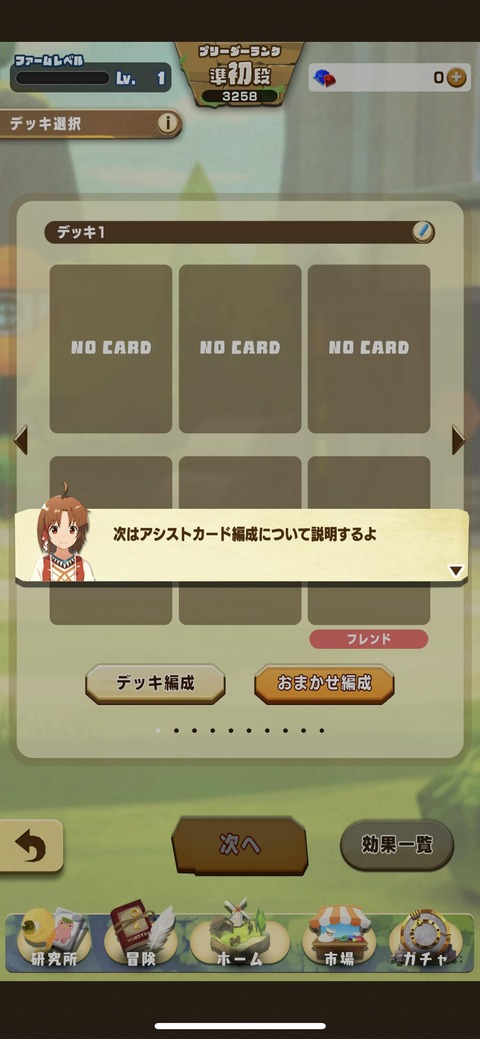The width and height of the screenshot is (480, 1039).
Task: Switch to the 研究所 tab
Action: [x=54, y=939]
